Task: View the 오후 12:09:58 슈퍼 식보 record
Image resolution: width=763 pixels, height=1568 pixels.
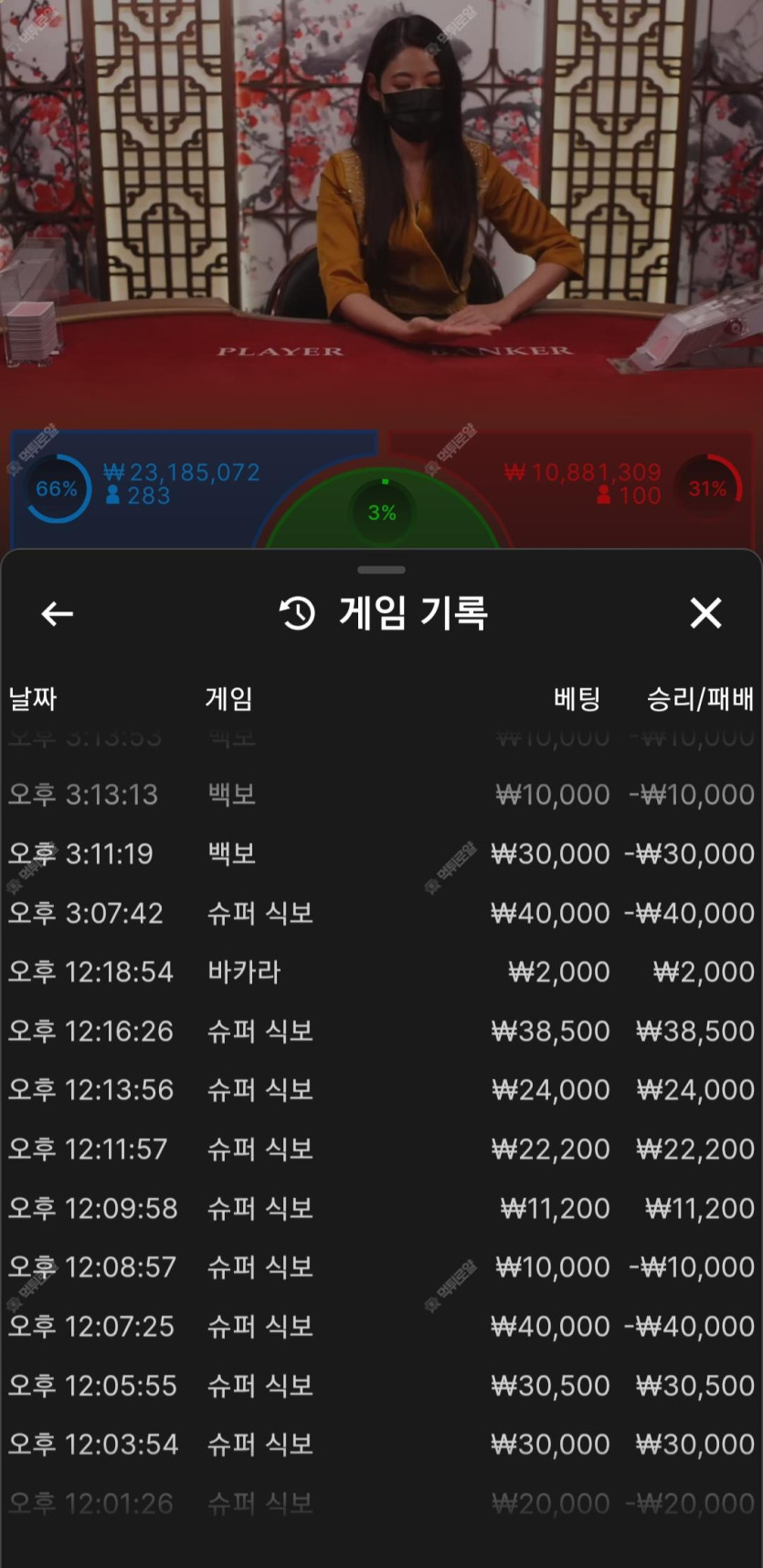Action: coord(381,1208)
